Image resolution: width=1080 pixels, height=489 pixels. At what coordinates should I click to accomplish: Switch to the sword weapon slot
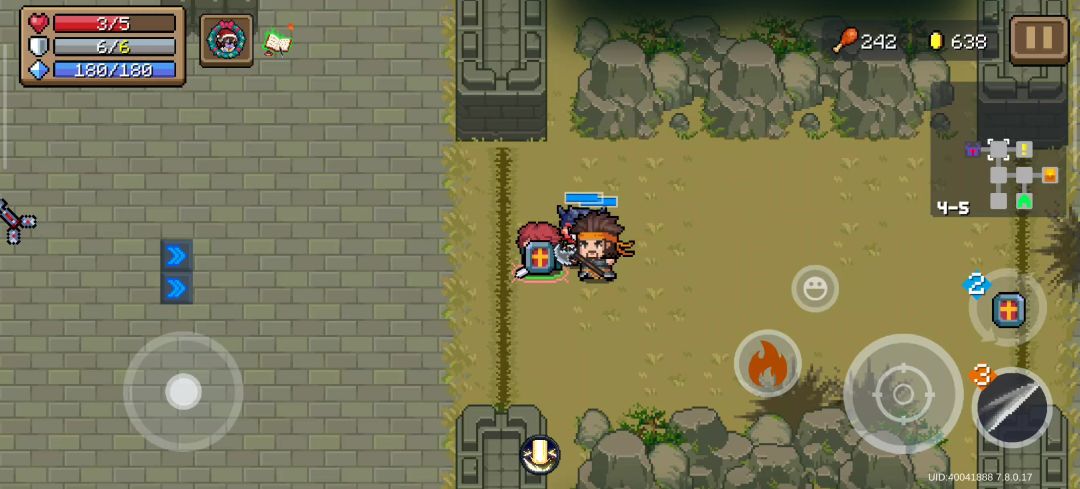click(x=1011, y=407)
